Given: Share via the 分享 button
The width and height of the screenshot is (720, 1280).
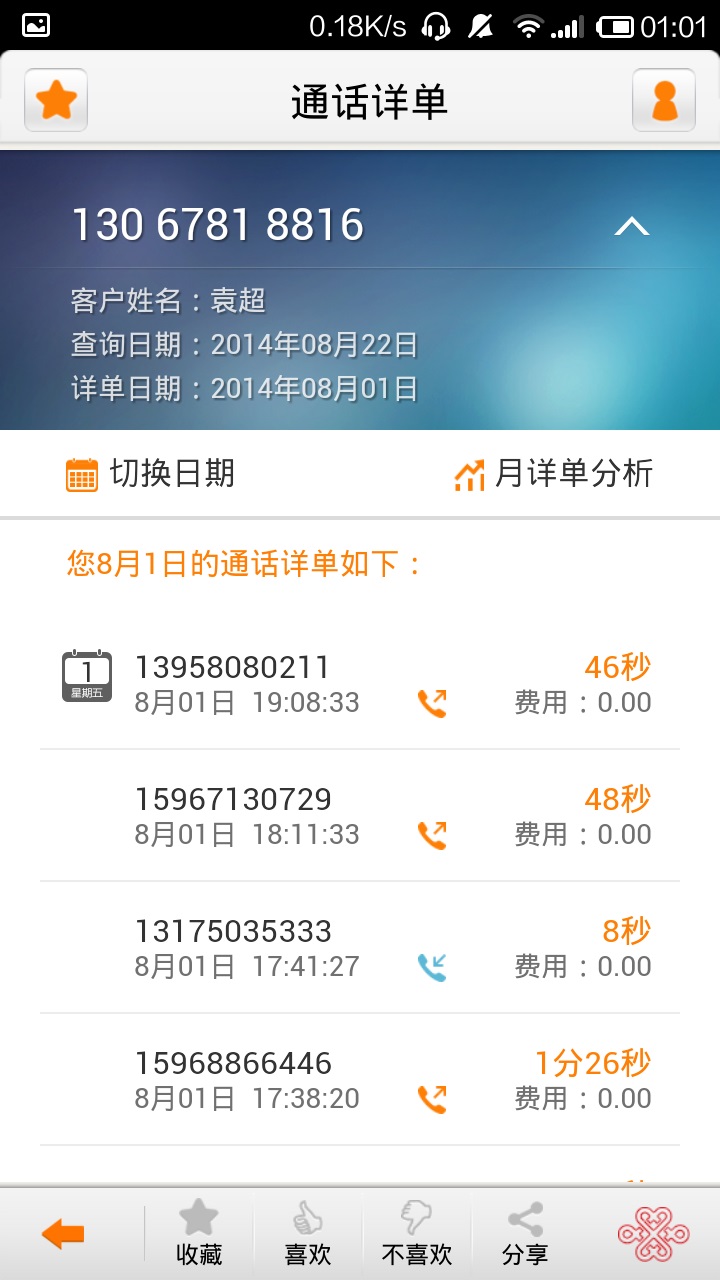Looking at the screenshot, I should coord(525,1235).
